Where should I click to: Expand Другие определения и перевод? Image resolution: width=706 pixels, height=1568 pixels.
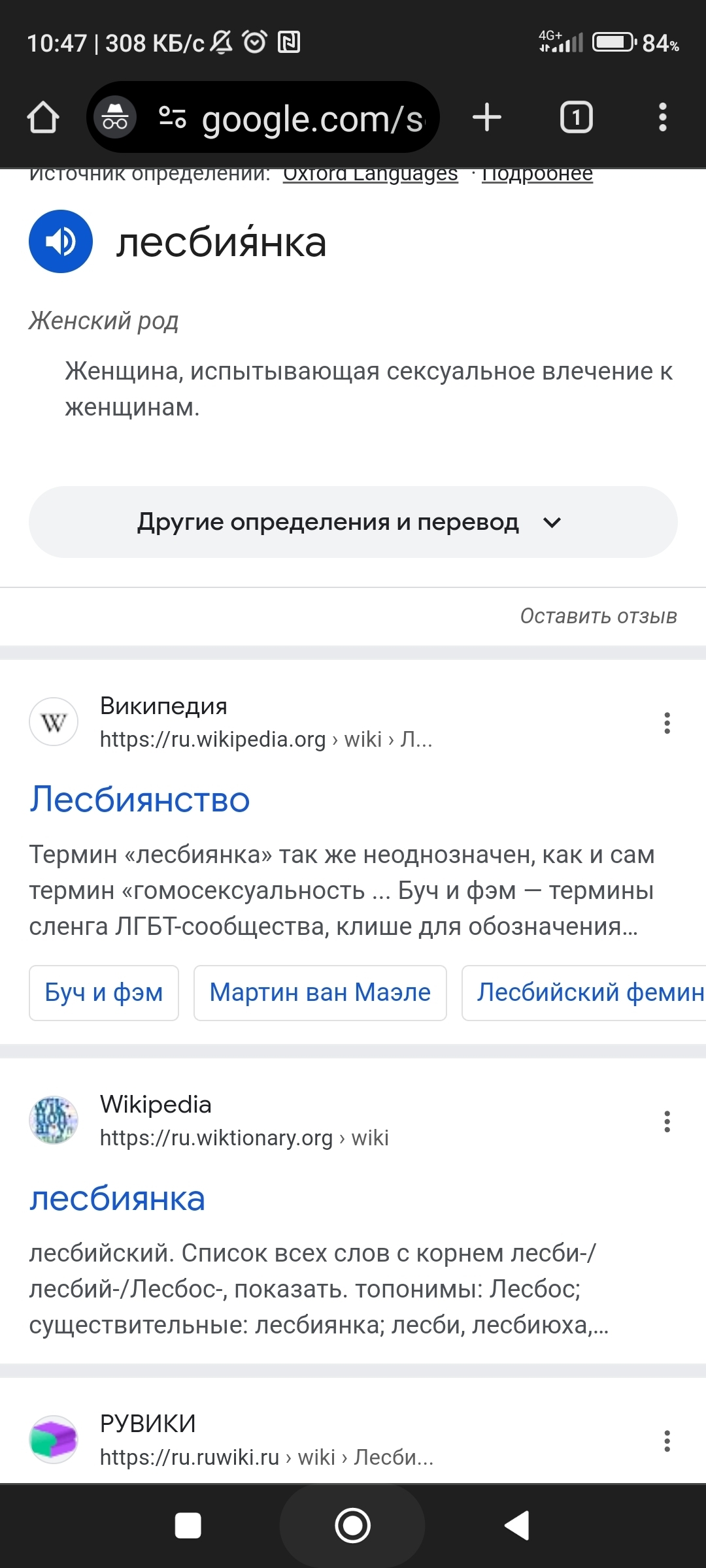(x=353, y=522)
